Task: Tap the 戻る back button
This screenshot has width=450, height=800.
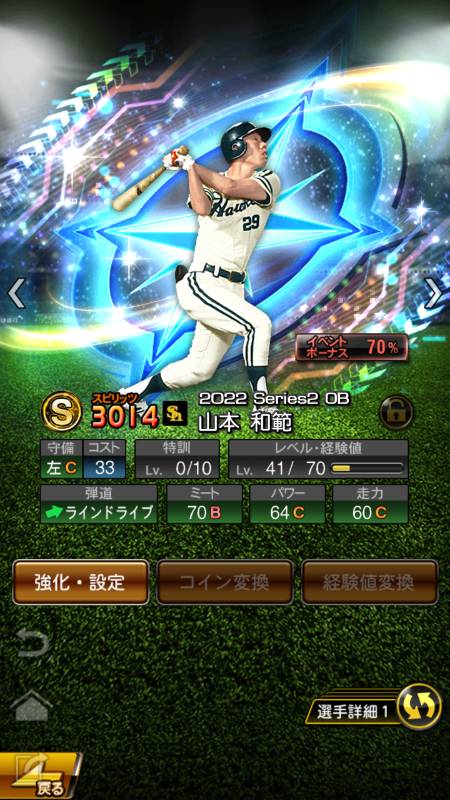Action: pyautogui.click(x=40, y=776)
